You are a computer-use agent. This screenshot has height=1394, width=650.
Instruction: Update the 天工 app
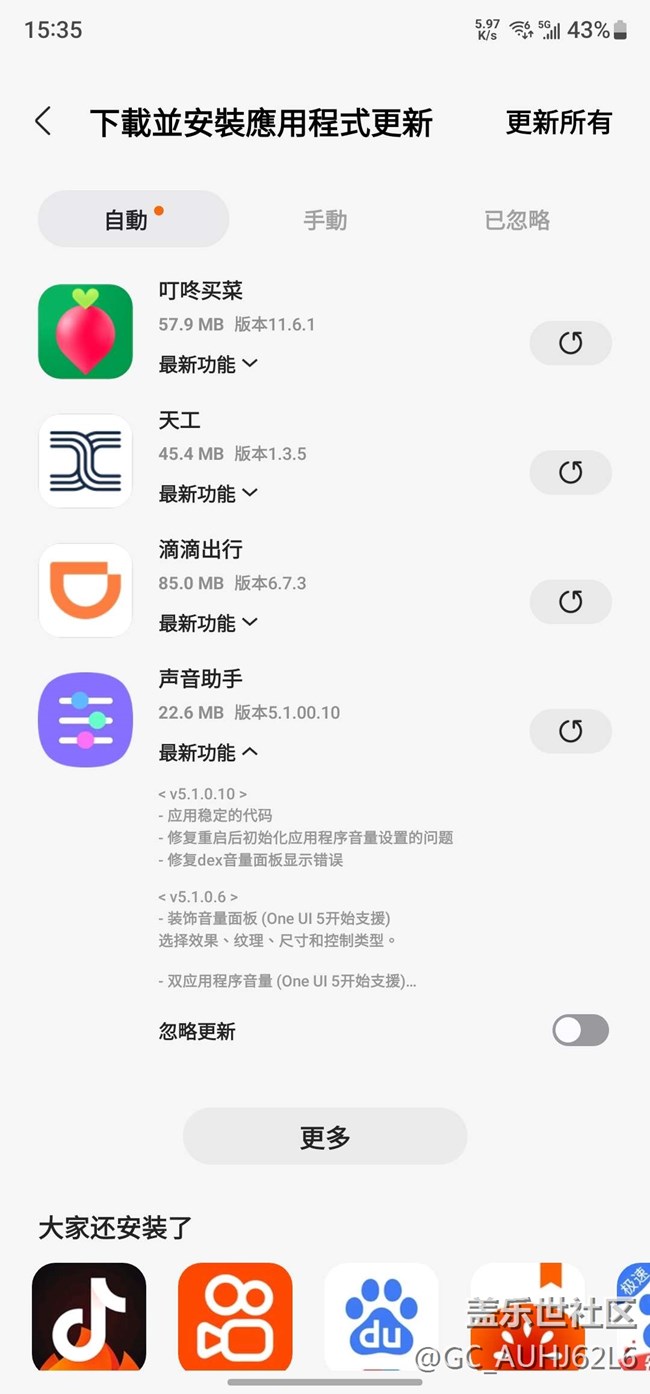coord(570,472)
